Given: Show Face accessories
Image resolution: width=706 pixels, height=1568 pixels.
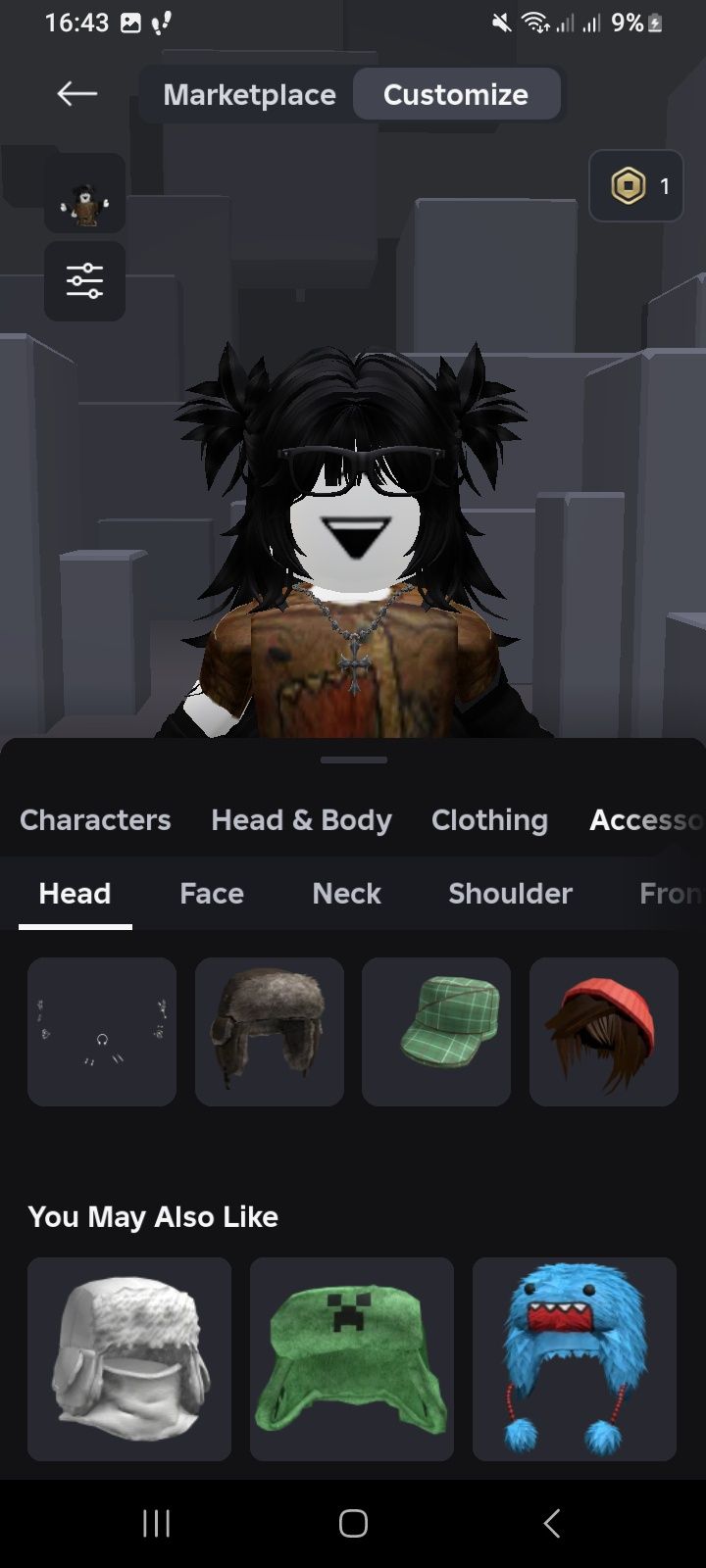Looking at the screenshot, I should (211, 893).
